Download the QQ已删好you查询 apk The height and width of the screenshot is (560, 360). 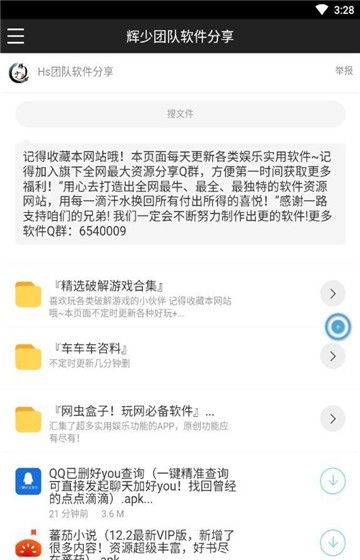[x=332, y=481]
